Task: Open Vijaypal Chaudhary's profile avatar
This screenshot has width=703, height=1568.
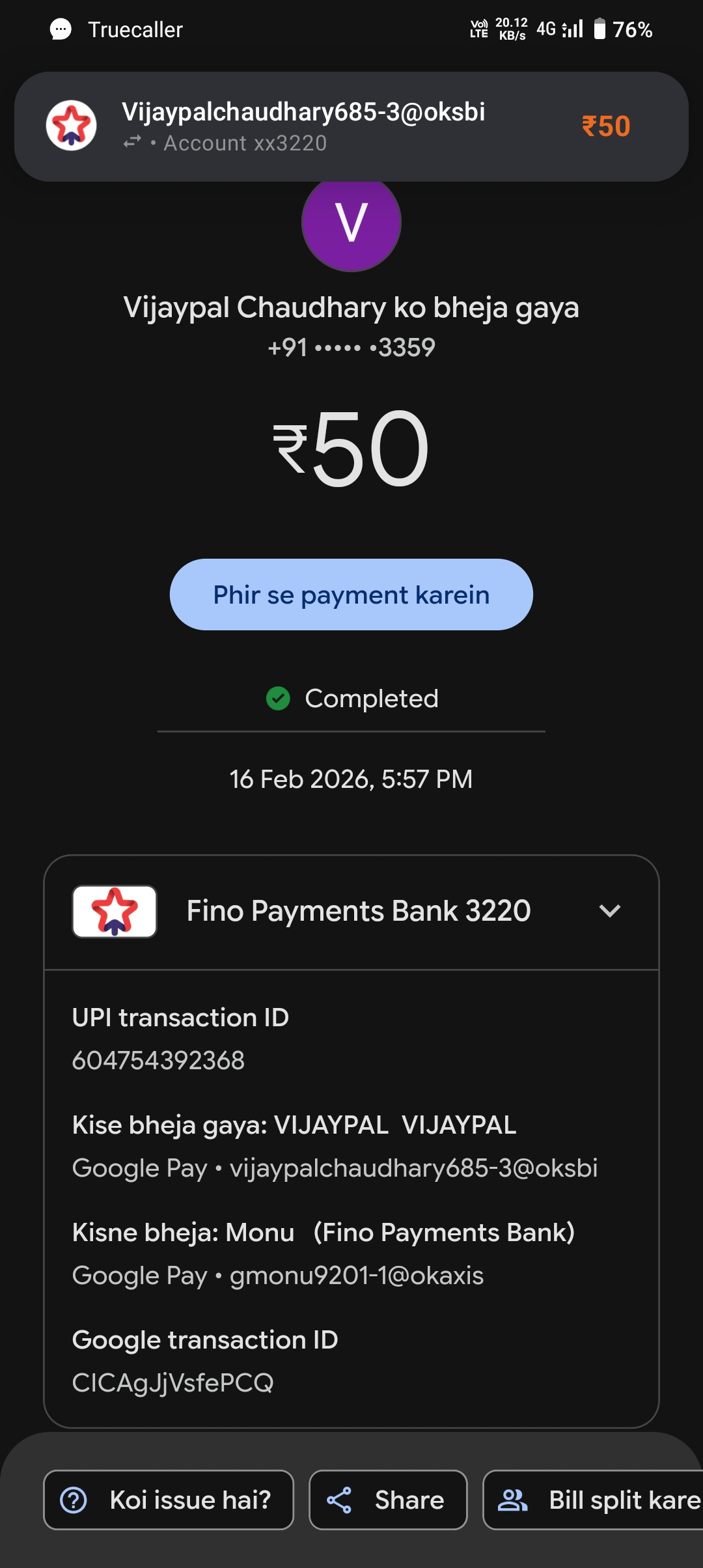Action: 351,225
